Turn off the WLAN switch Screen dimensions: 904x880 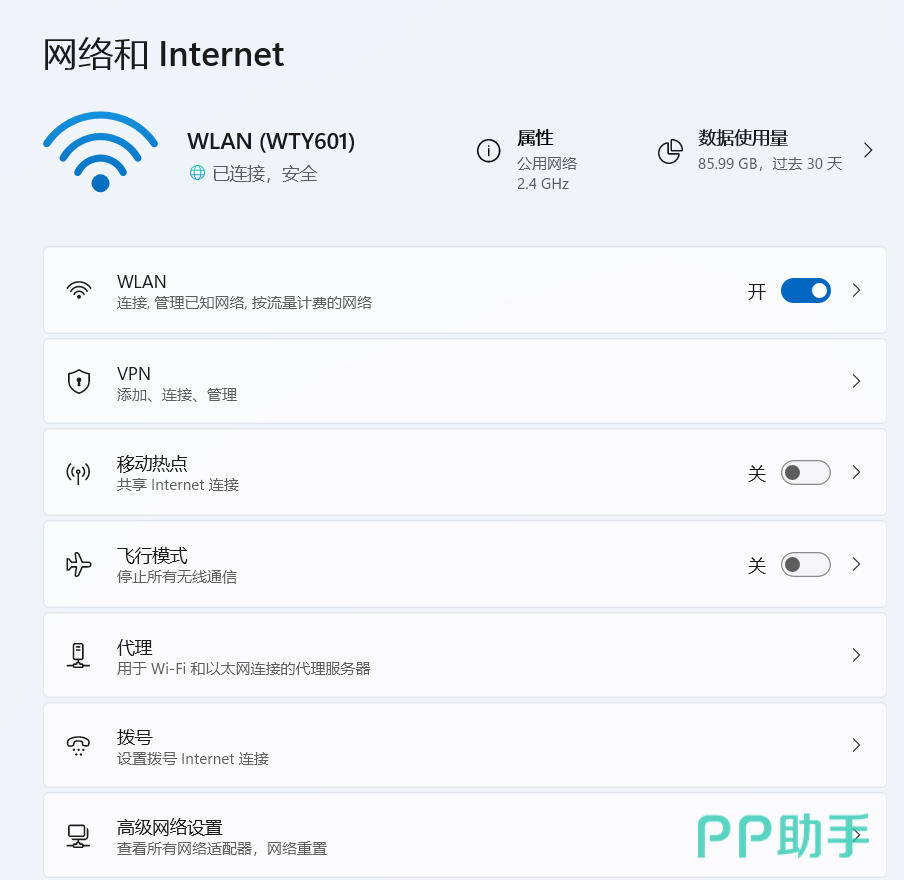tap(805, 291)
